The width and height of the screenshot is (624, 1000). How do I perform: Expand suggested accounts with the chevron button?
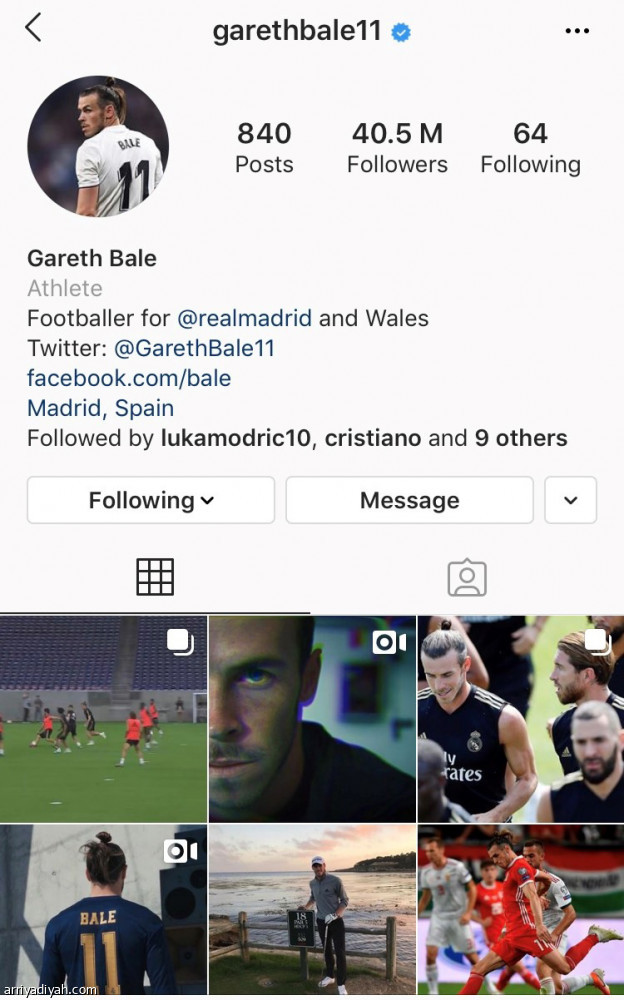pos(570,500)
